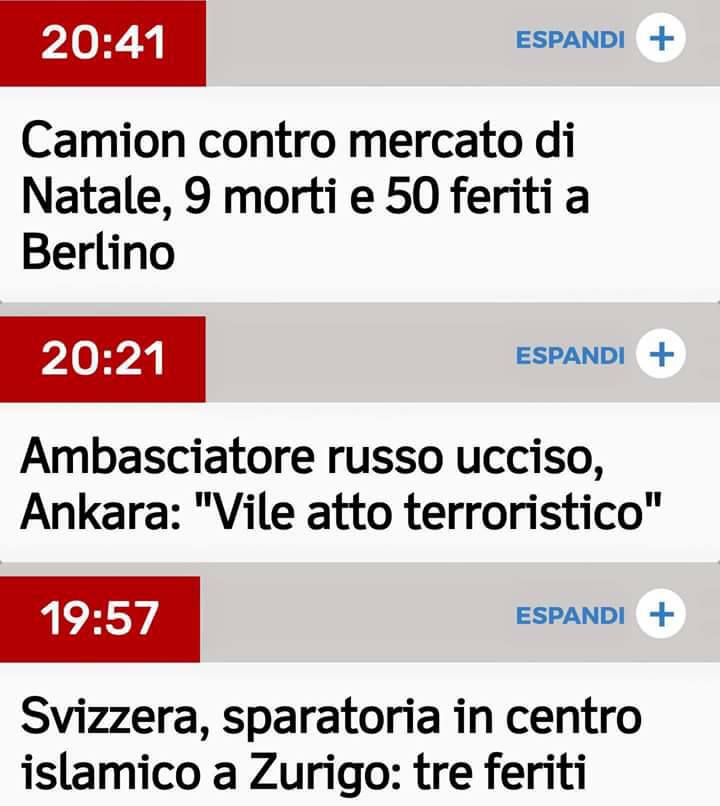The width and height of the screenshot is (720, 806).
Task: Expand the 20:41 Berlin truck news item
Action: (x=660, y=40)
